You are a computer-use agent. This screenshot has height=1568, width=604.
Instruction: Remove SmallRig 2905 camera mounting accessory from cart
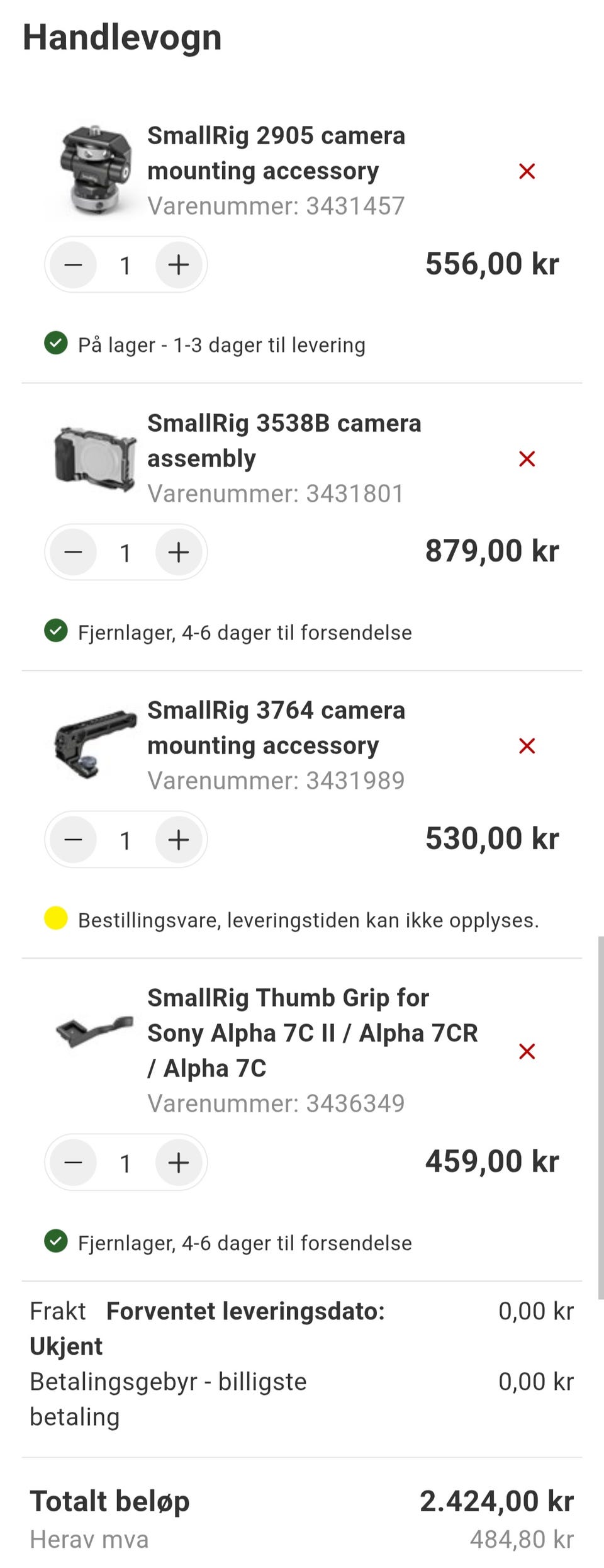coord(527,171)
